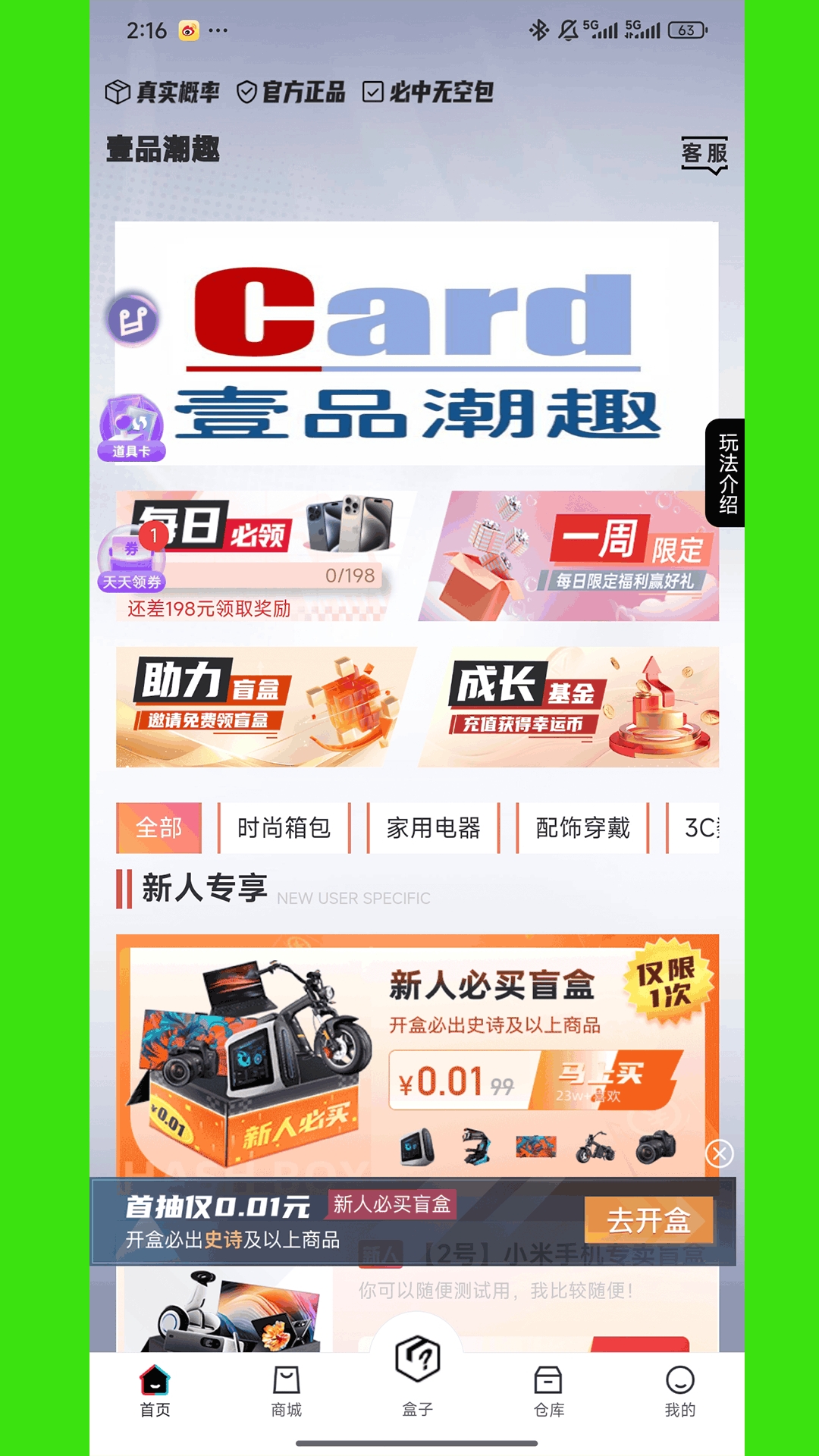The image size is (819, 1456).
Task: Select the 家用电器 category tab
Action: (434, 828)
